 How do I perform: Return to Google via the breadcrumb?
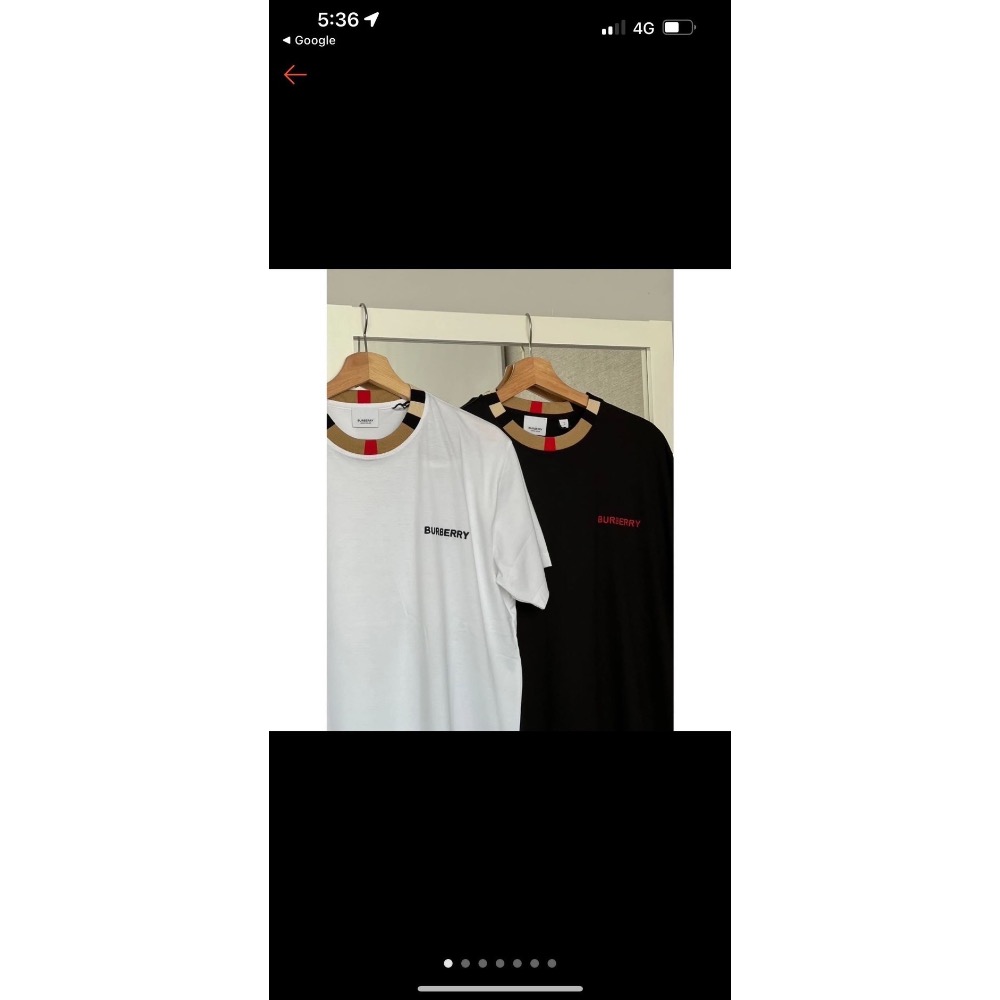pyautogui.click(x=309, y=41)
